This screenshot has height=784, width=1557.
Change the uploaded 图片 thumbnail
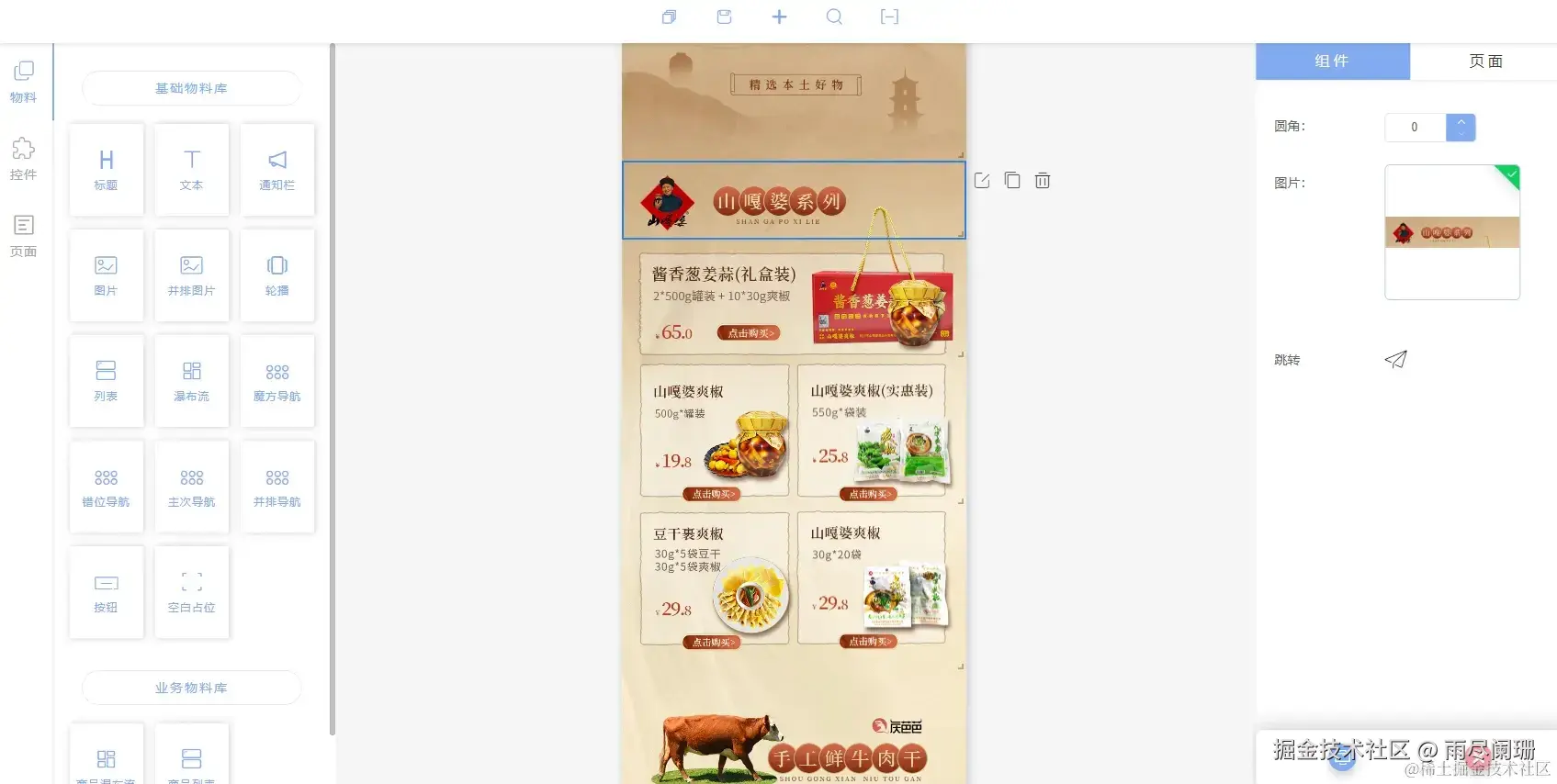pos(1451,232)
